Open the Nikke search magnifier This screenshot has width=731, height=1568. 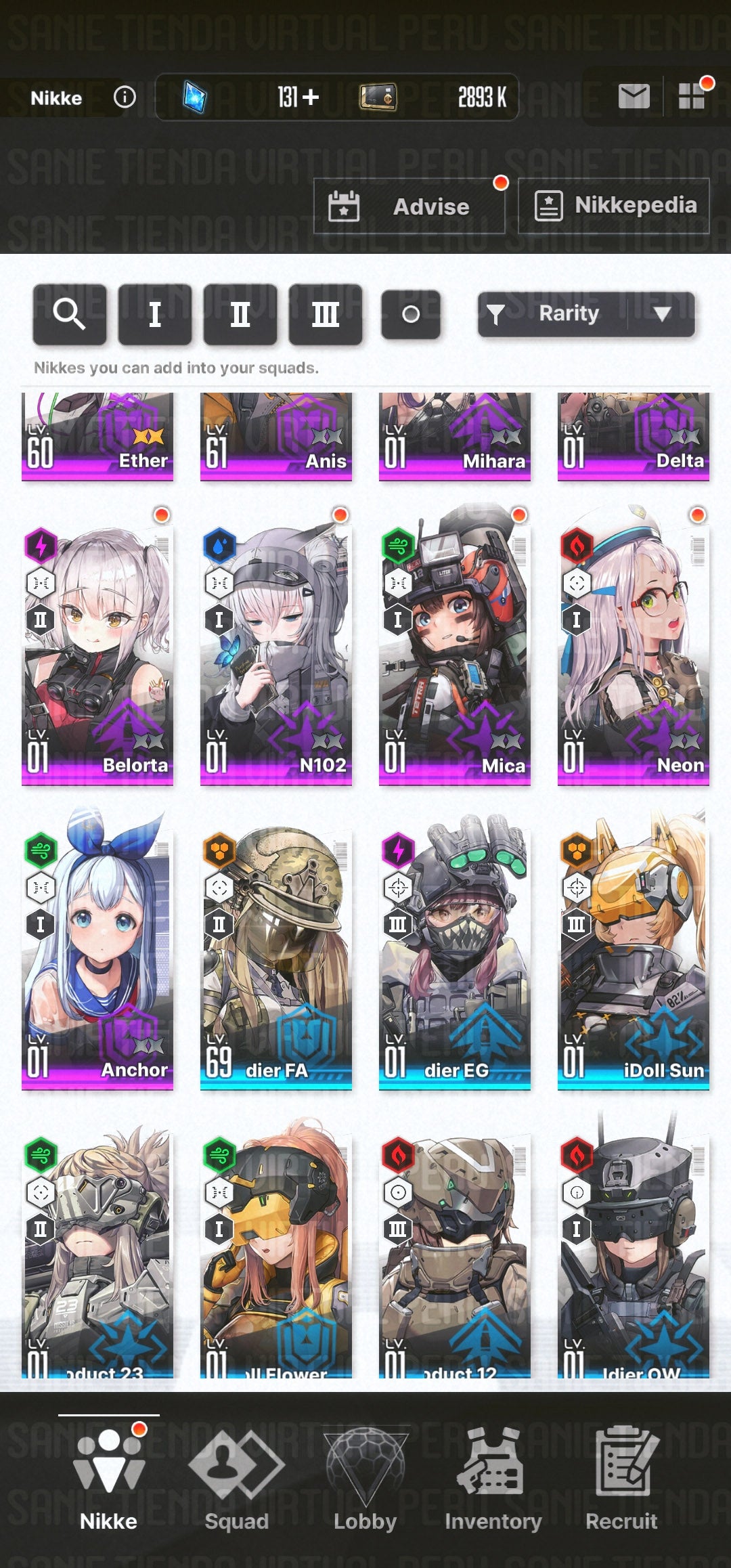[69, 314]
